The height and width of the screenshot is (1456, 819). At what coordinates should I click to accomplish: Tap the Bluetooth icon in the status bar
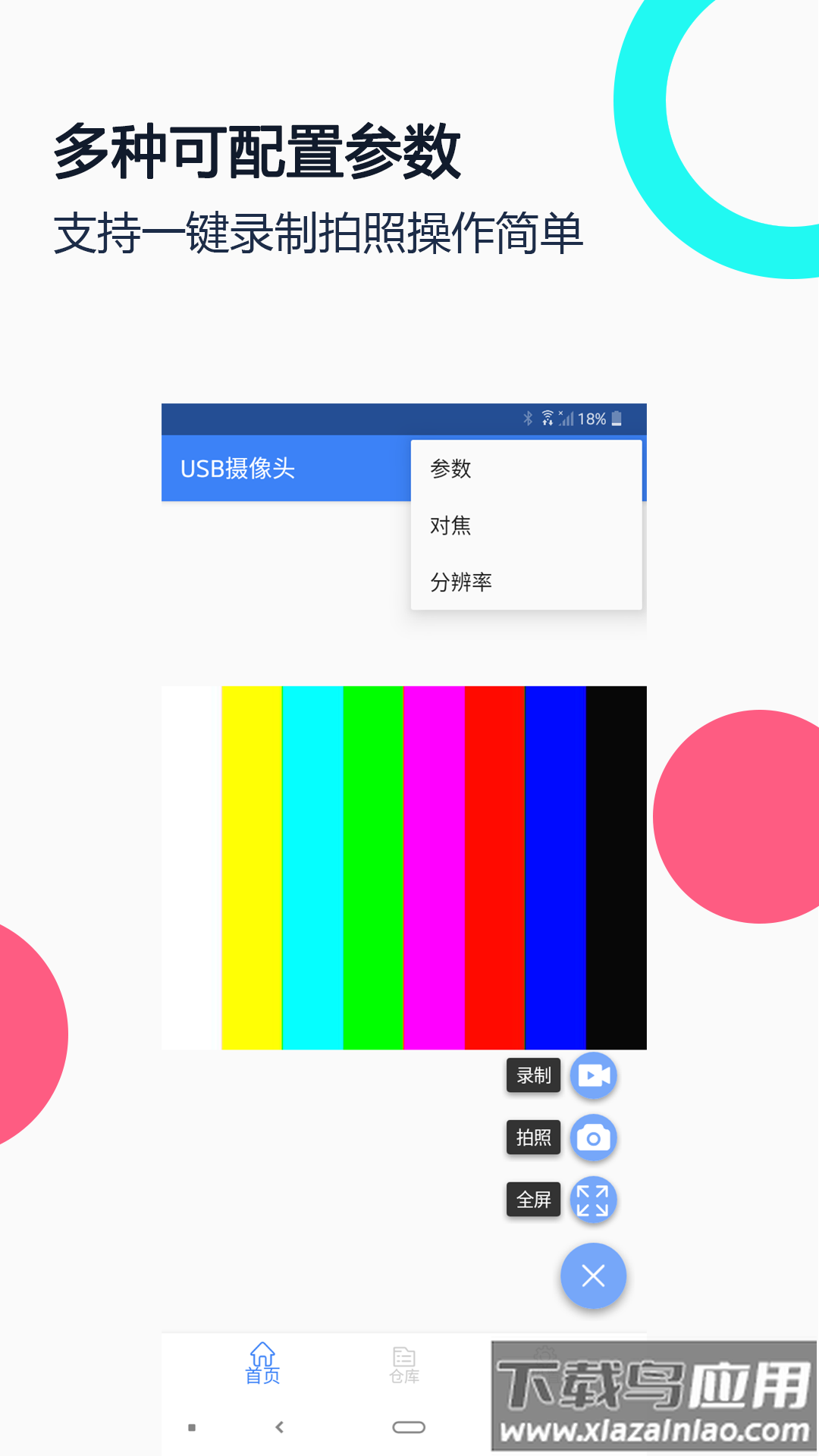point(527,417)
